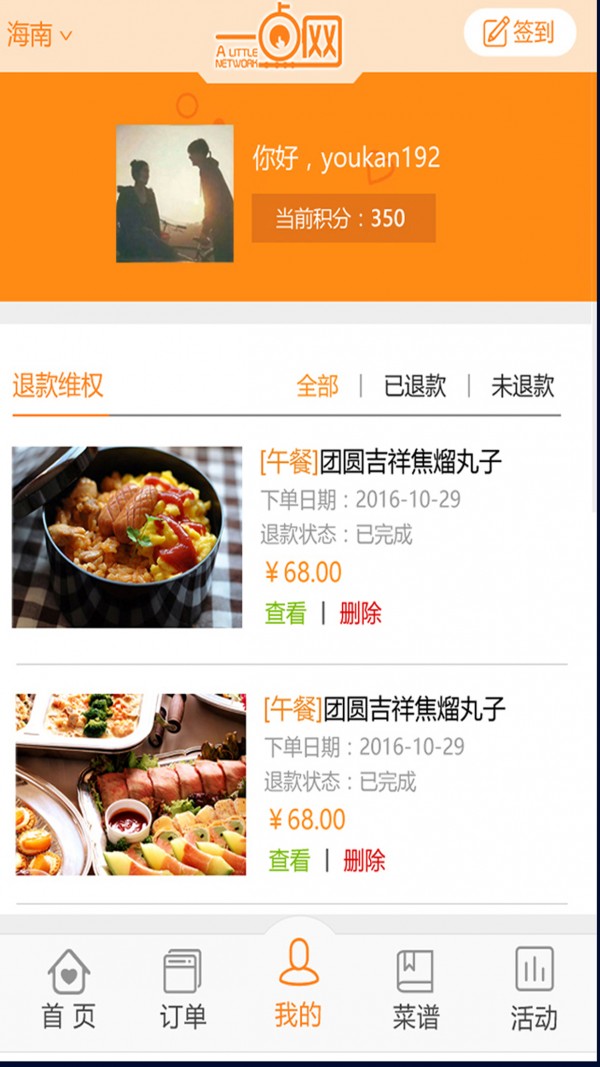600x1067 pixels.
Task: Tap 查看 on the sushi platter order
Action: point(289,860)
